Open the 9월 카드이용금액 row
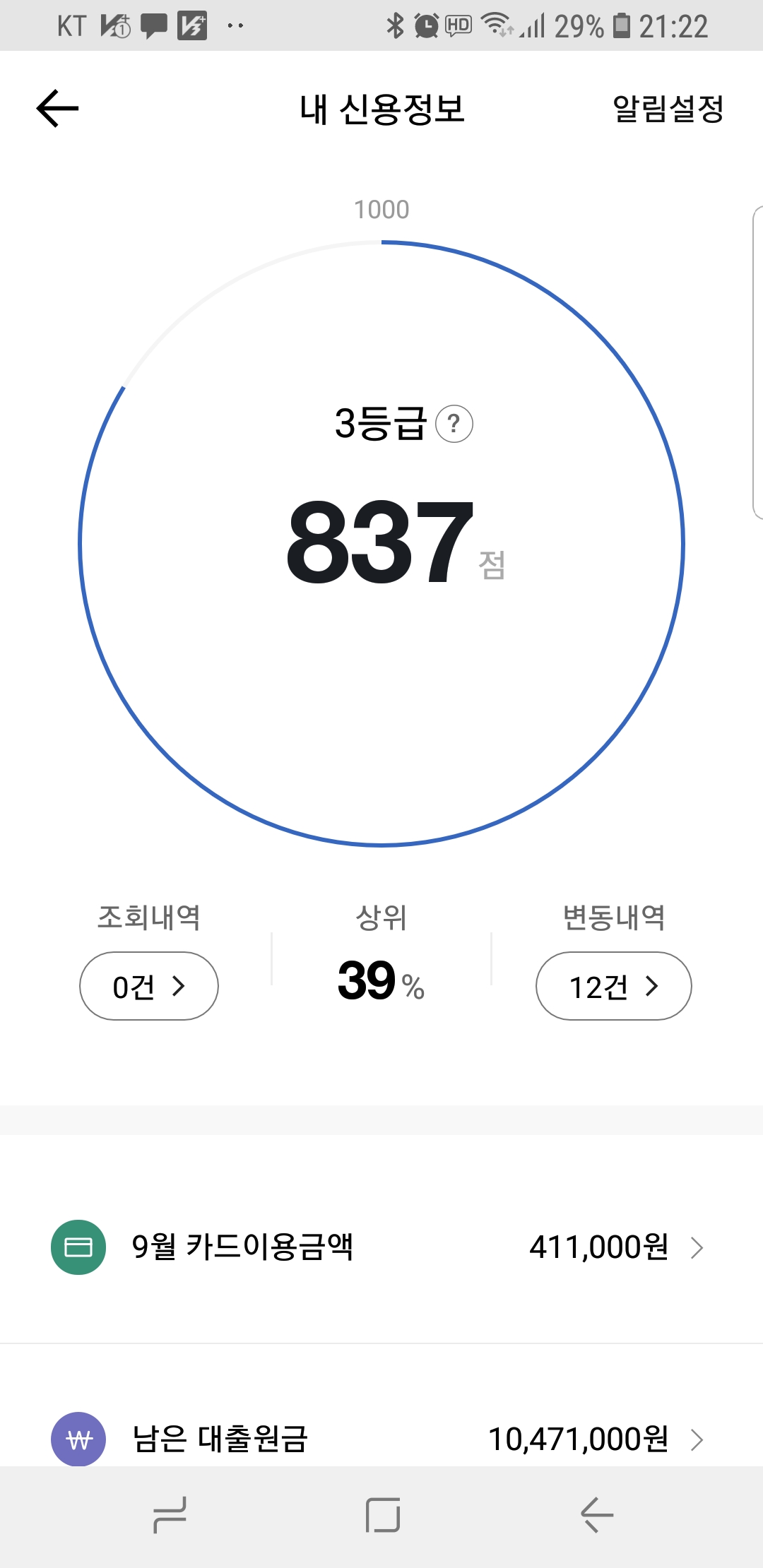Viewport: 763px width, 1568px height. click(x=381, y=1247)
